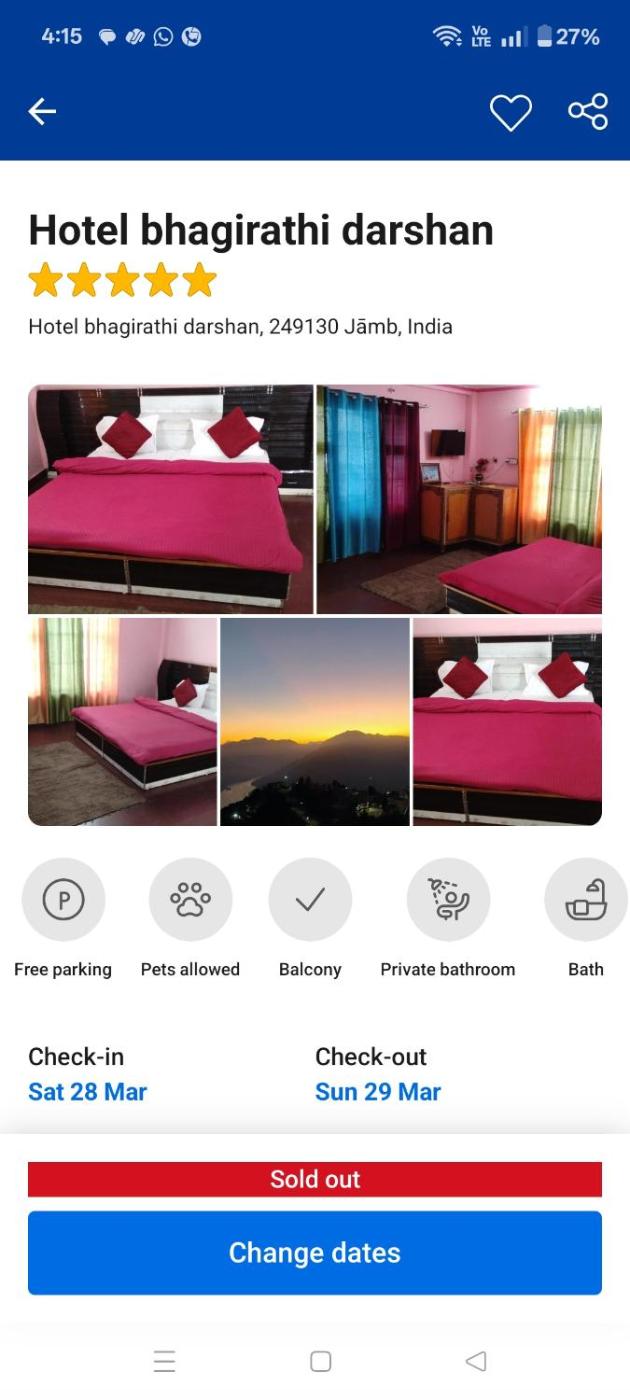Go back using the top arrow
Viewport: 630px width, 1400px height.
(42, 112)
